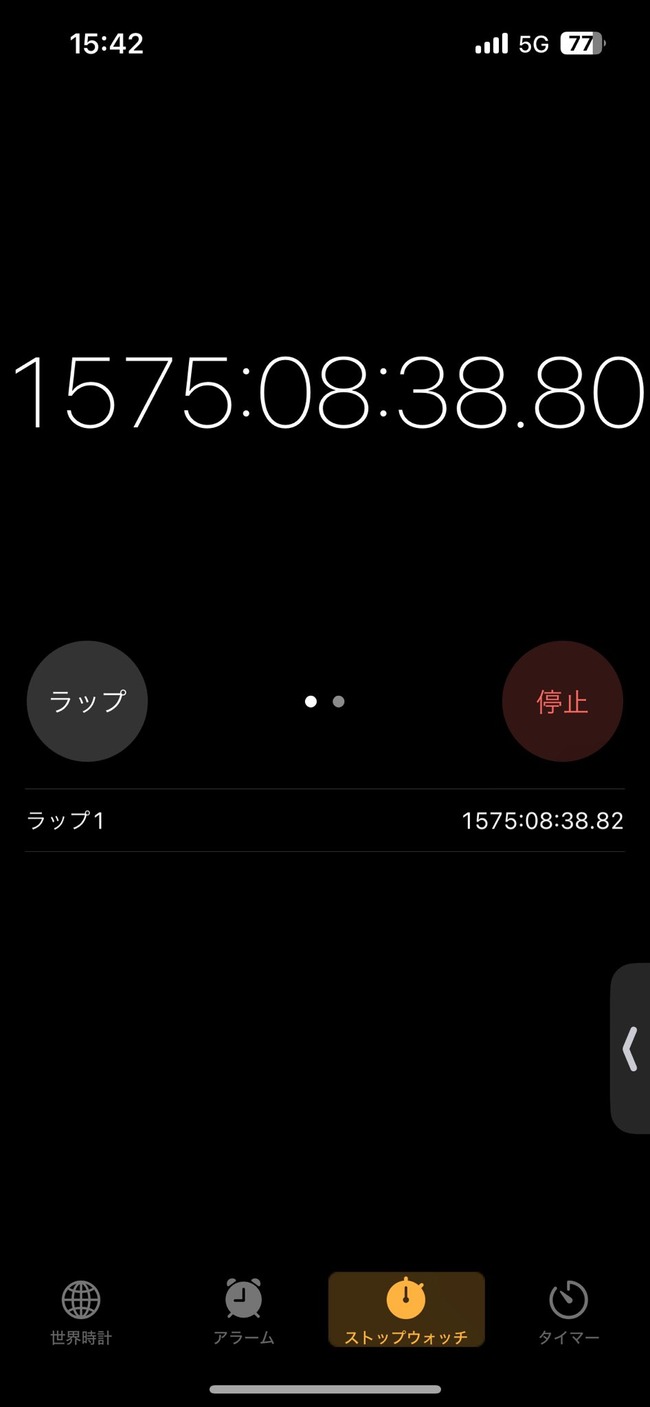Viewport: 650px width, 1407px height.
Task: Record a lap with the ラップ button
Action: (87, 701)
